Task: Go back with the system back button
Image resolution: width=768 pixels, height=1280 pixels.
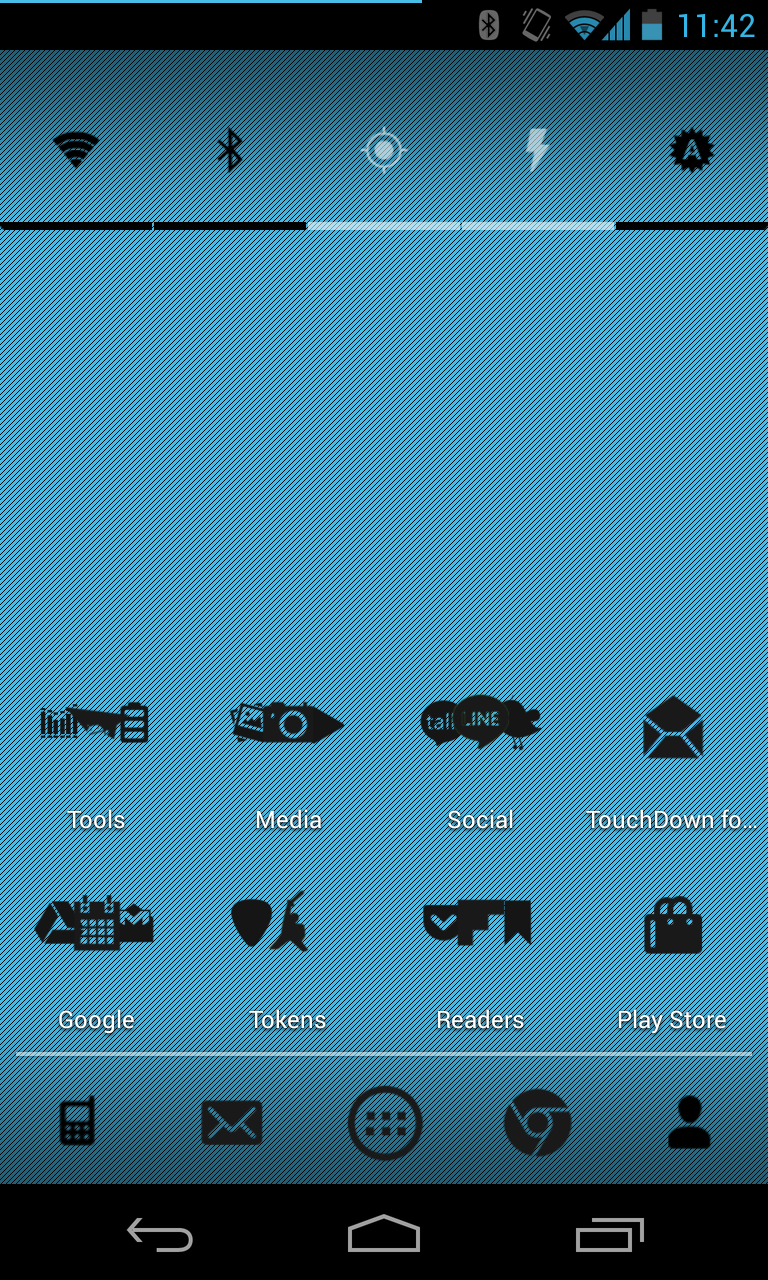Action: [x=160, y=1234]
